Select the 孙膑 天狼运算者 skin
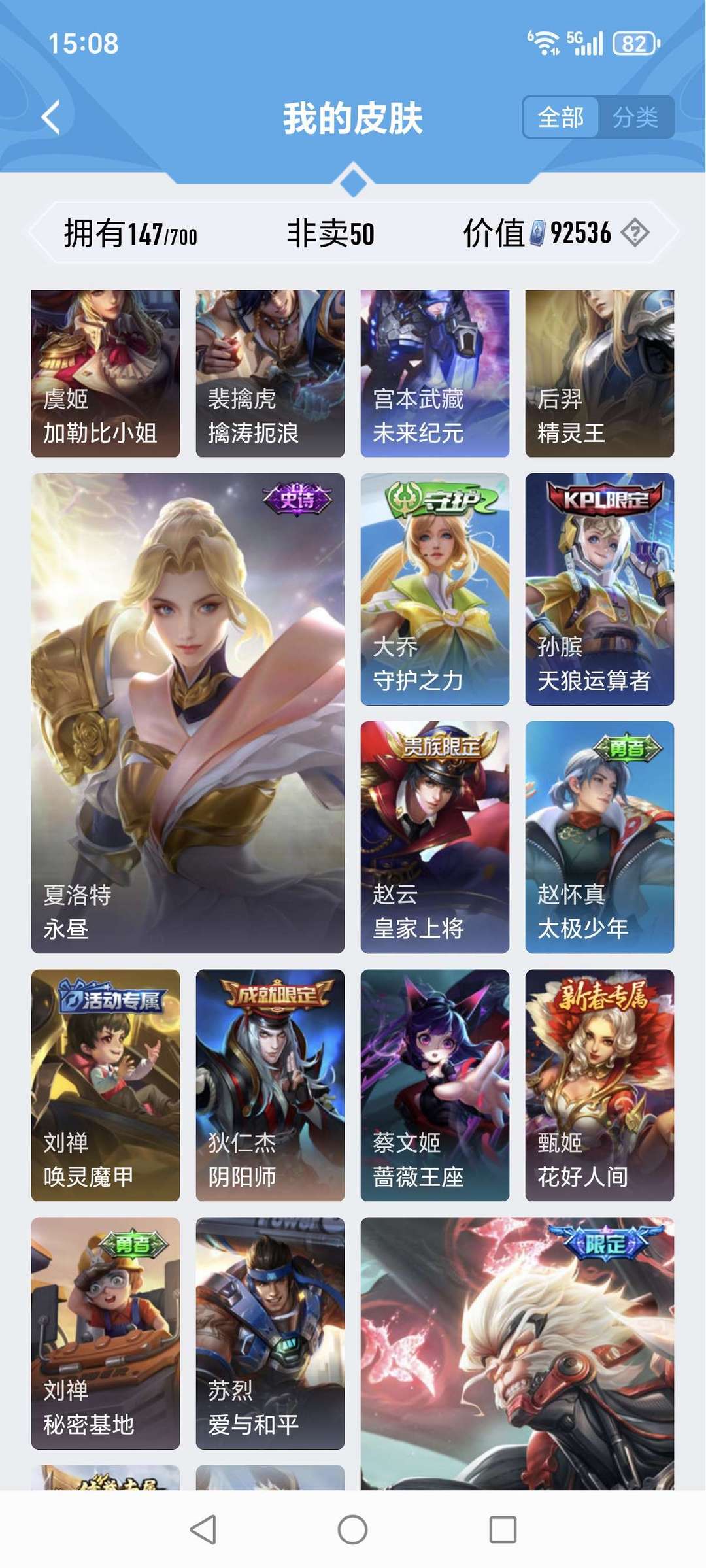 [x=599, y=589]
